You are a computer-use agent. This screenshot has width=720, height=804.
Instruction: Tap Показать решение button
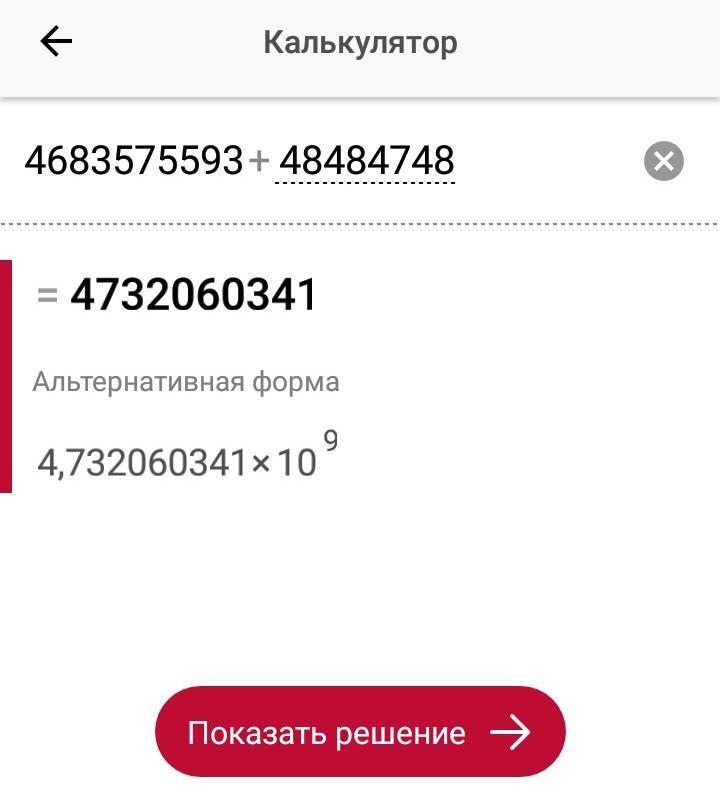360,732
